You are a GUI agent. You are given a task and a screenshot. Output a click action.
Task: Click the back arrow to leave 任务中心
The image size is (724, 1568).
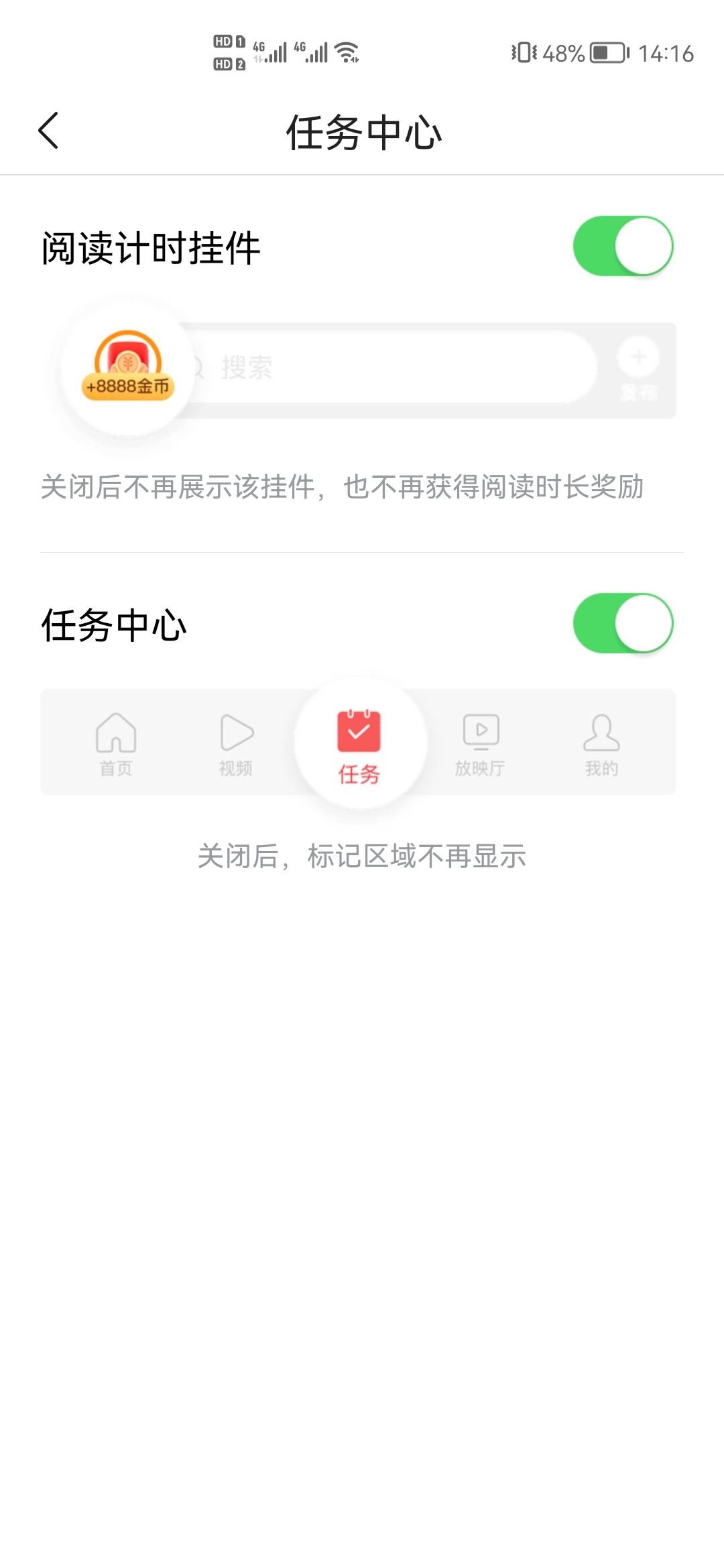pyautogui.click(x=48, y=131)
